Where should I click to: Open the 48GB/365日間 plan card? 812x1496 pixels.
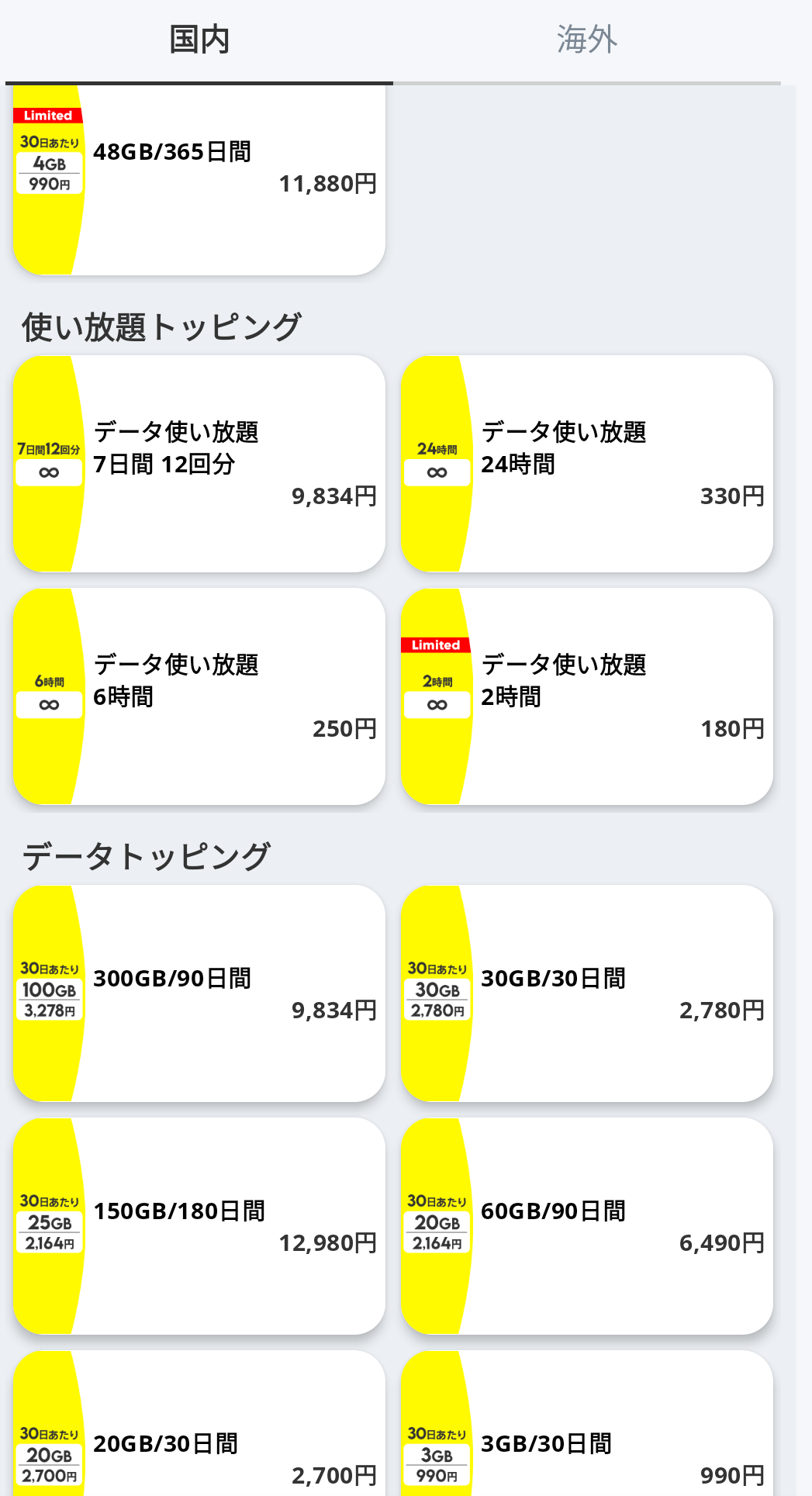(199, 180)
